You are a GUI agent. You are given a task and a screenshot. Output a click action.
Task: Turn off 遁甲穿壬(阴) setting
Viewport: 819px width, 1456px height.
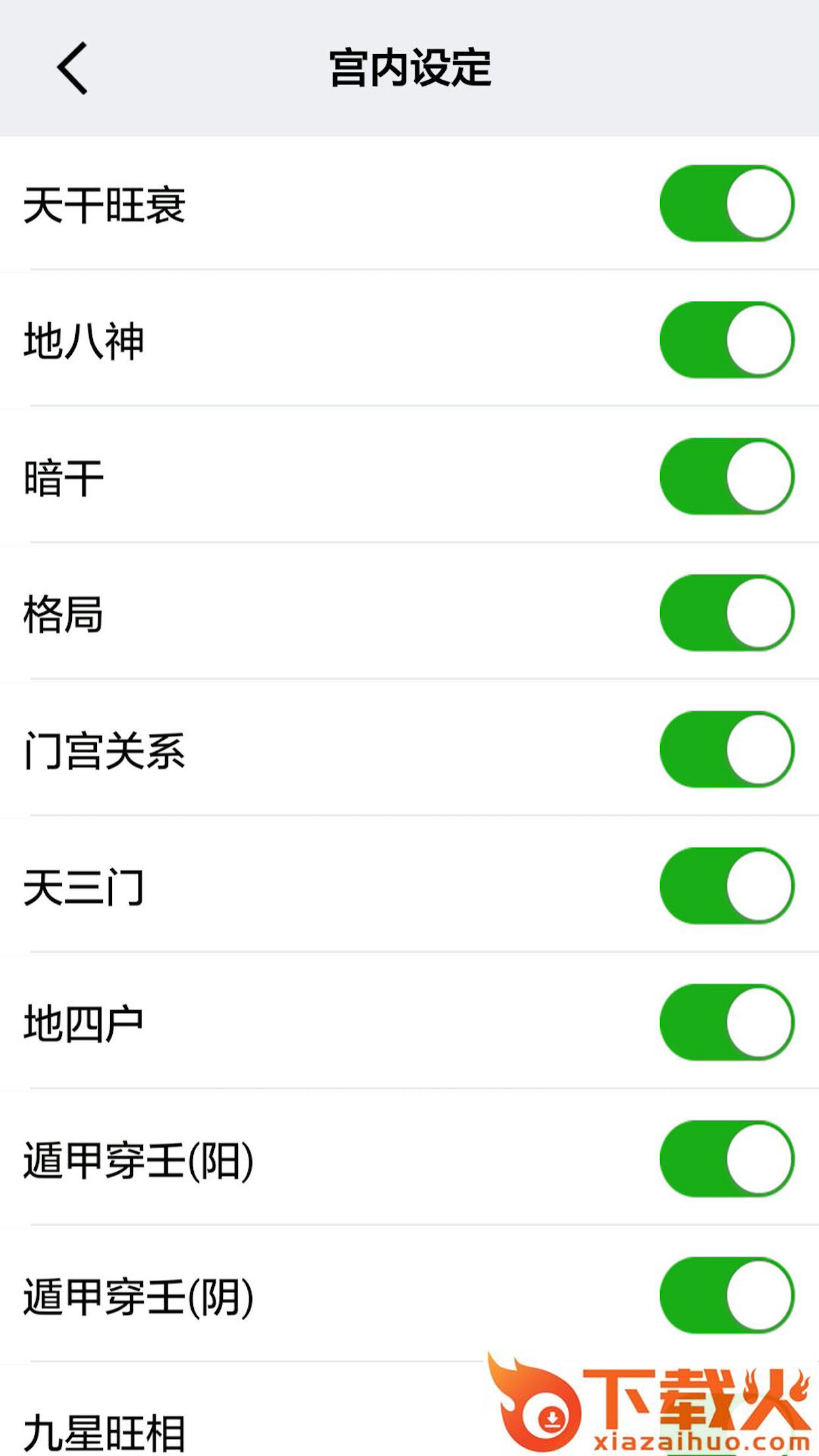pos(727,1295)
